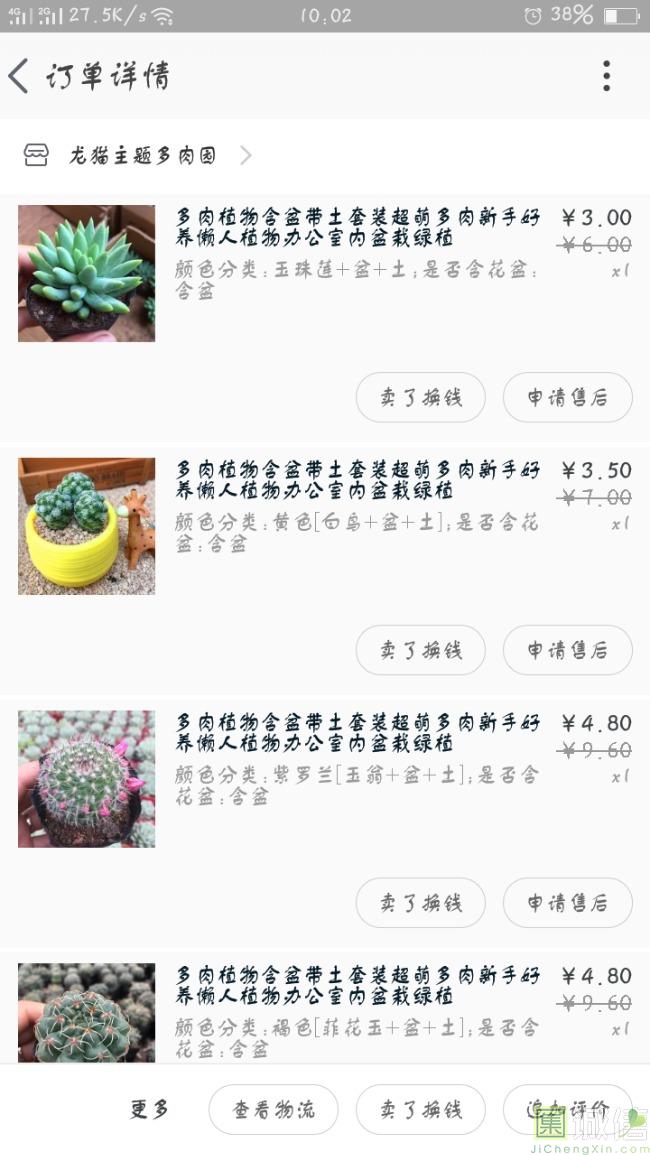Screen dimensions: 650x1155
Task: Tap 追加评价 to add a follow-up review
Action: click(x=567, y=1109)
